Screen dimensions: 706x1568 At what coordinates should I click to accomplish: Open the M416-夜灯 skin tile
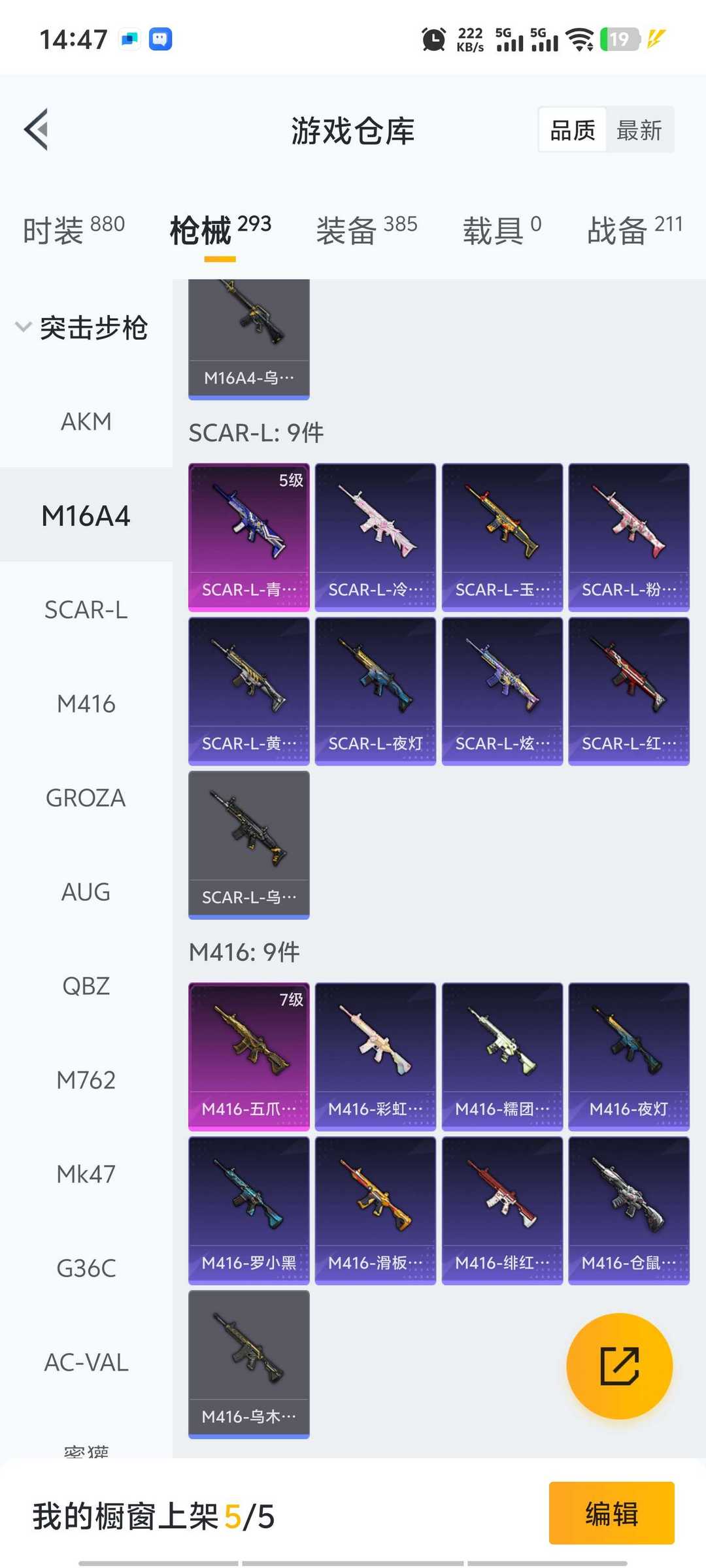tap(629, 1057)
